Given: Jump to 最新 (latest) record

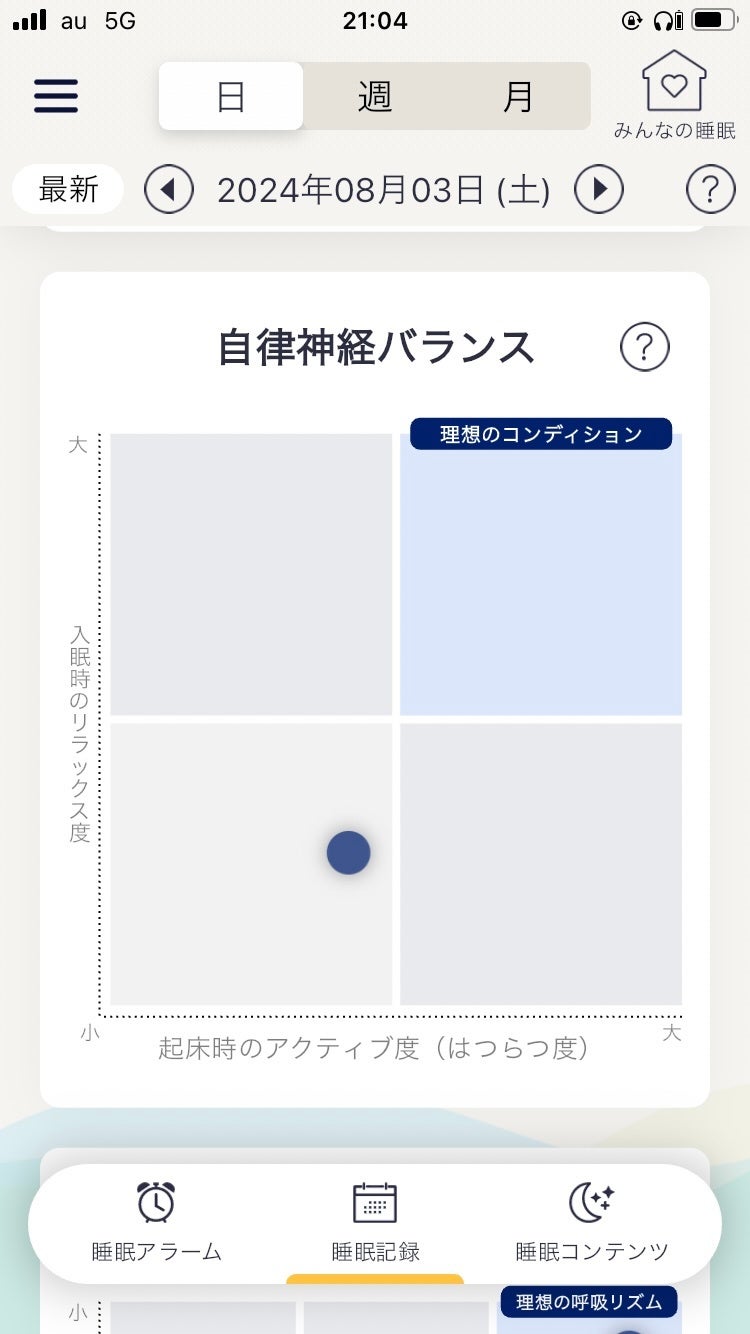Looking at the screenshot, I should [x=68, y=189].
